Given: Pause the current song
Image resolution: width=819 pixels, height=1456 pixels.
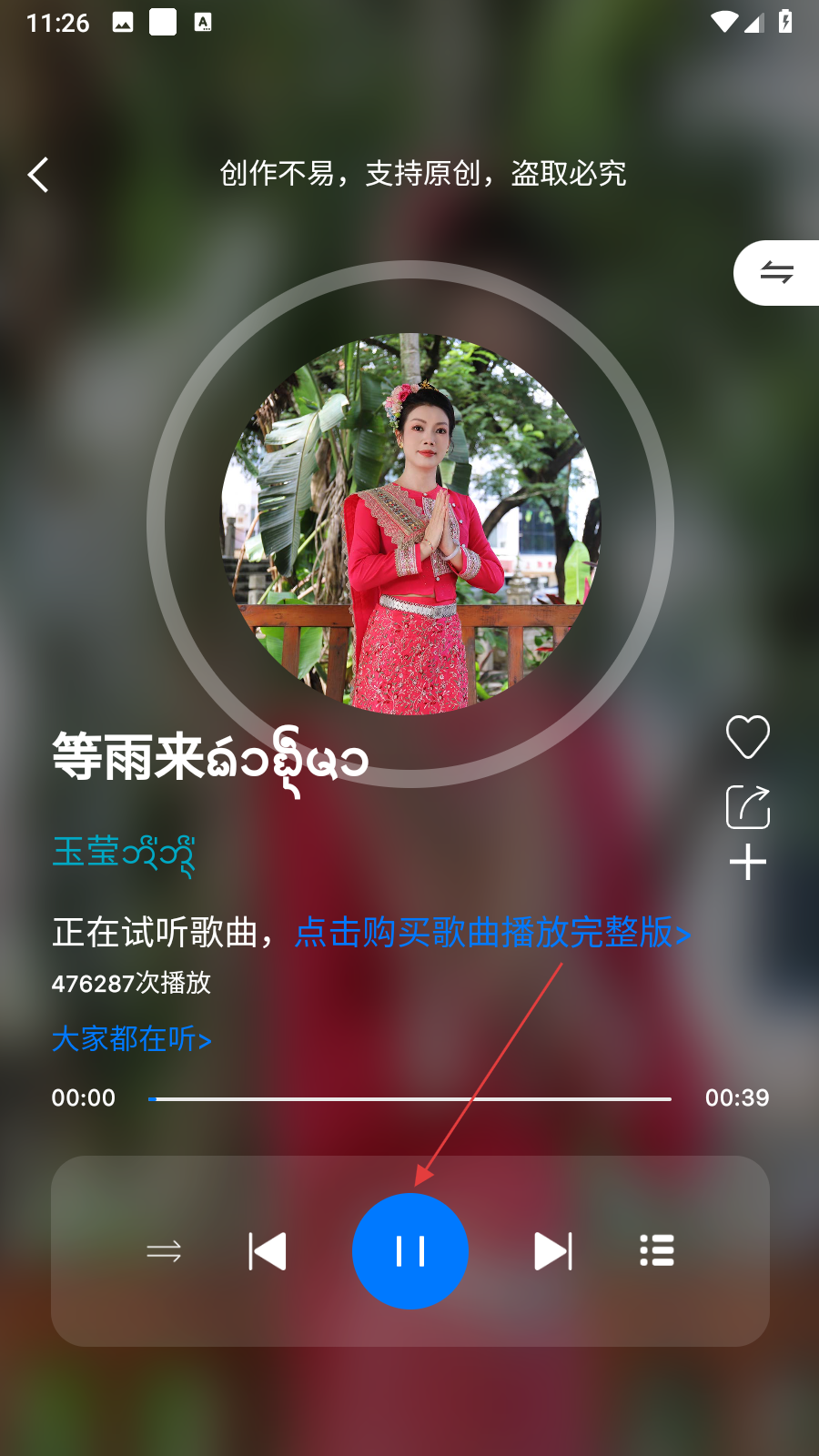Looking at the screenshot, I should click(410, 1251).
